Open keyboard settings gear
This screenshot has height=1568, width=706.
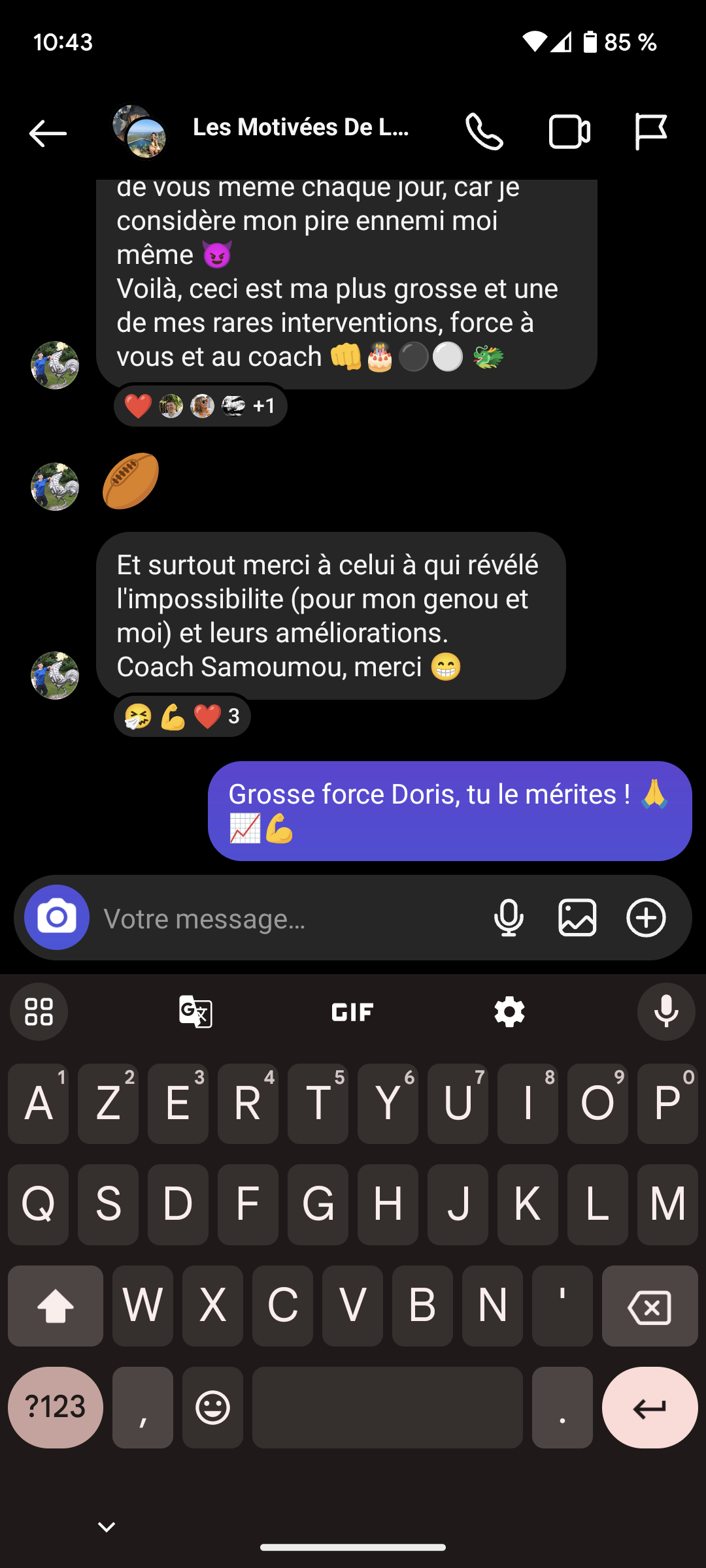(x=509, y=1012)
